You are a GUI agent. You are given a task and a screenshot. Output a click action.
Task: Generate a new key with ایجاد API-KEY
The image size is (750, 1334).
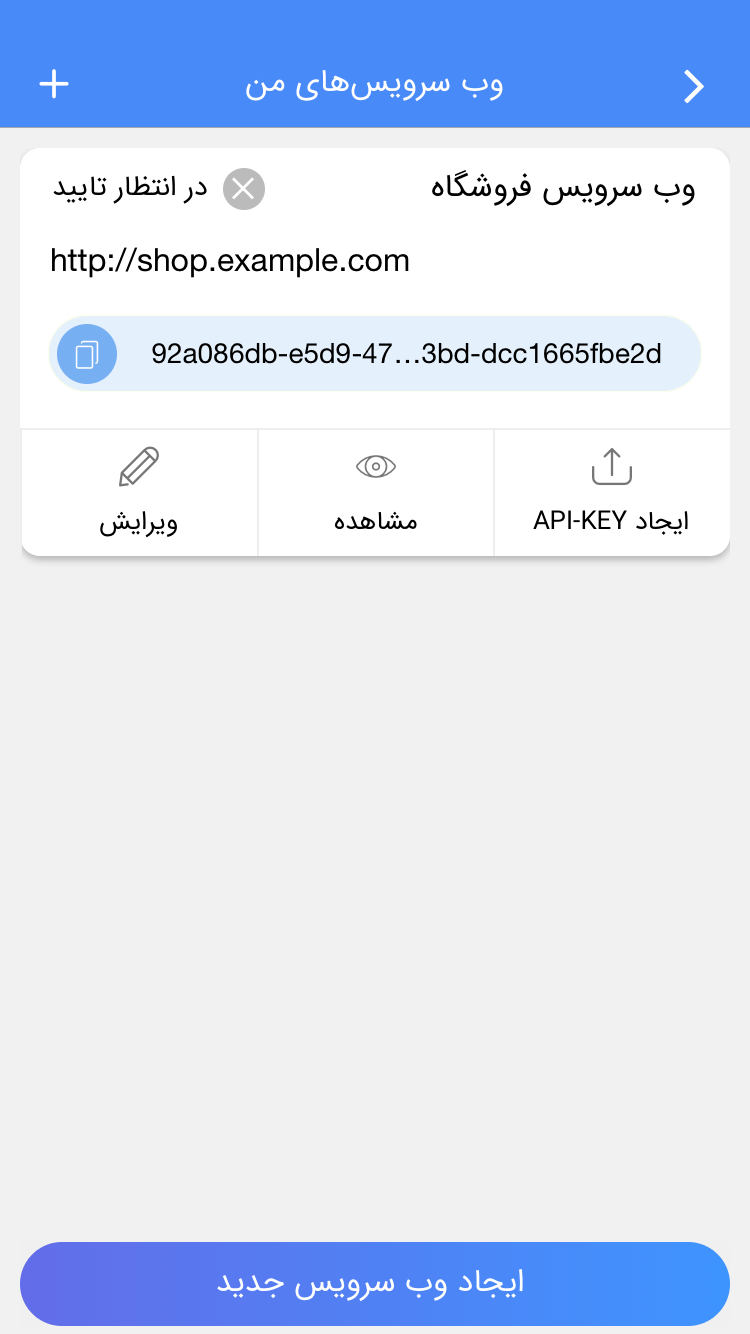pos(612,493)
